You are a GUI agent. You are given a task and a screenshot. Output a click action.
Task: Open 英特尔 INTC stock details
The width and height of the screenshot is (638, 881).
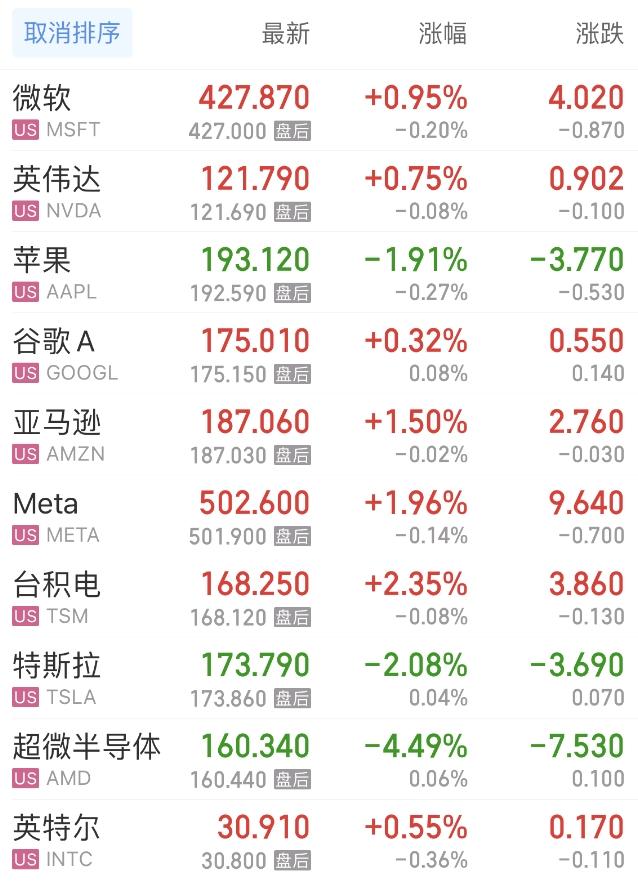319,840
